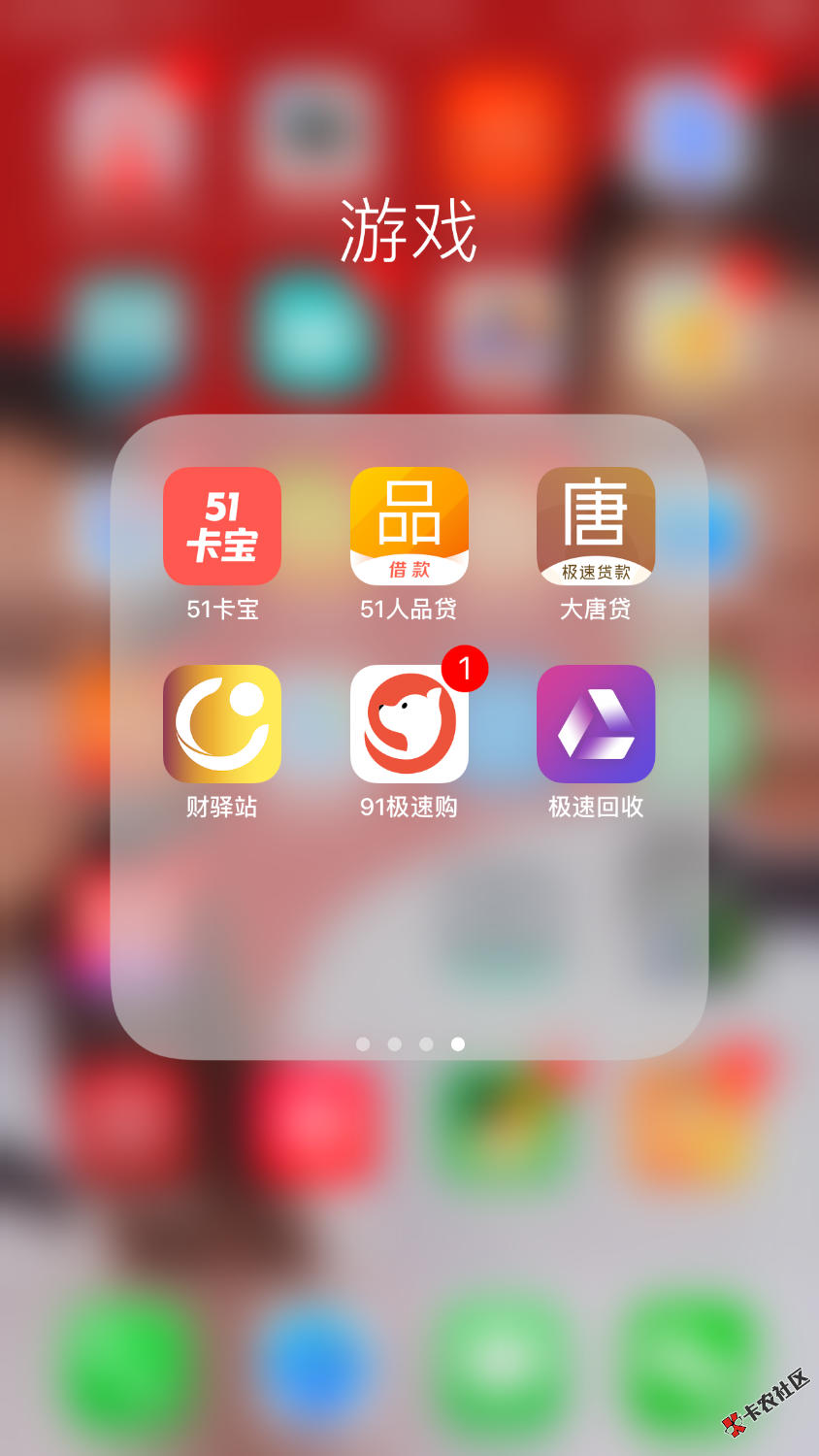Tap the folder page indicator dots
The image size is (819, 1456).
click(409, 1043)
